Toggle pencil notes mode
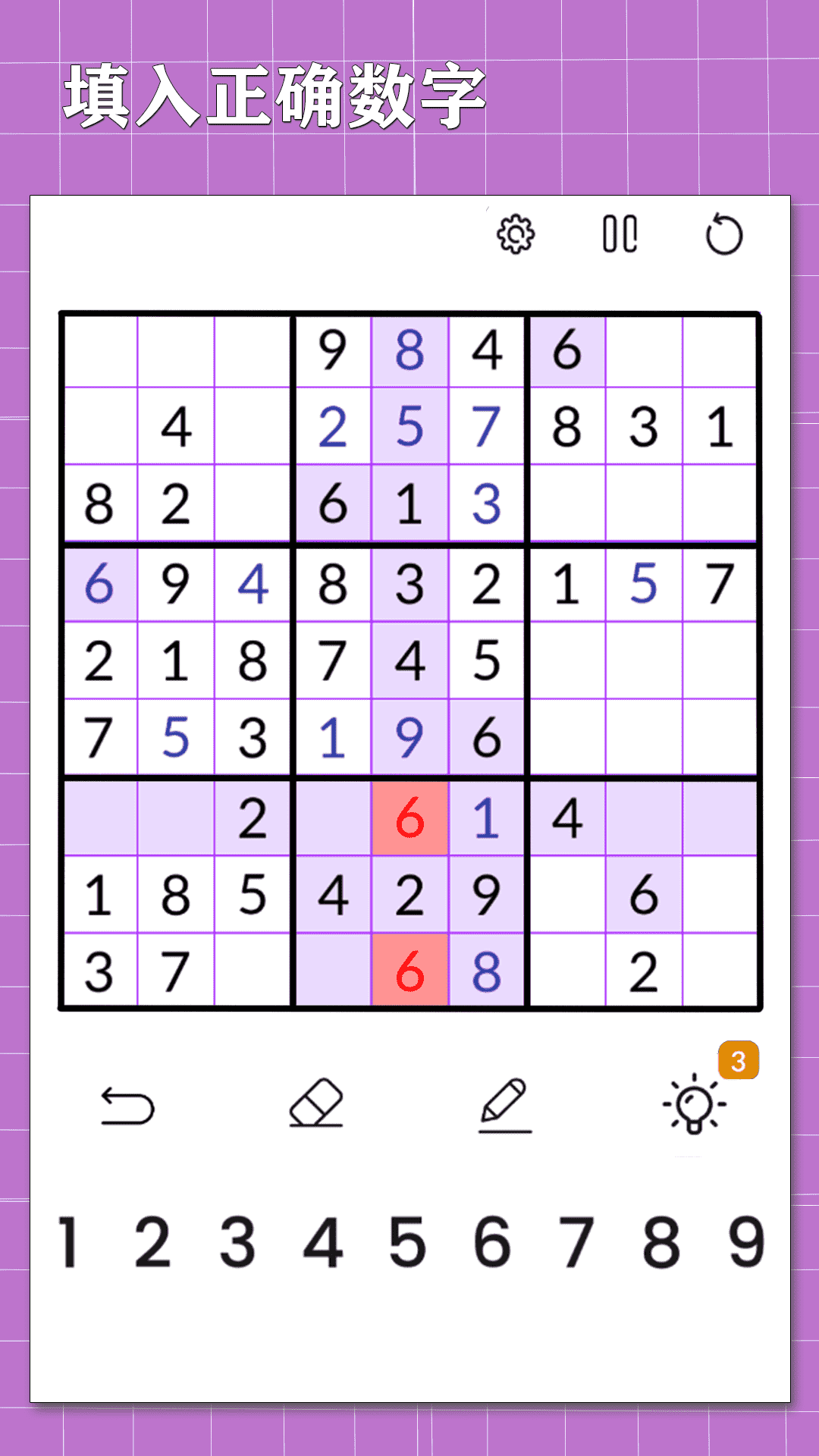 tap(505, 1104)
